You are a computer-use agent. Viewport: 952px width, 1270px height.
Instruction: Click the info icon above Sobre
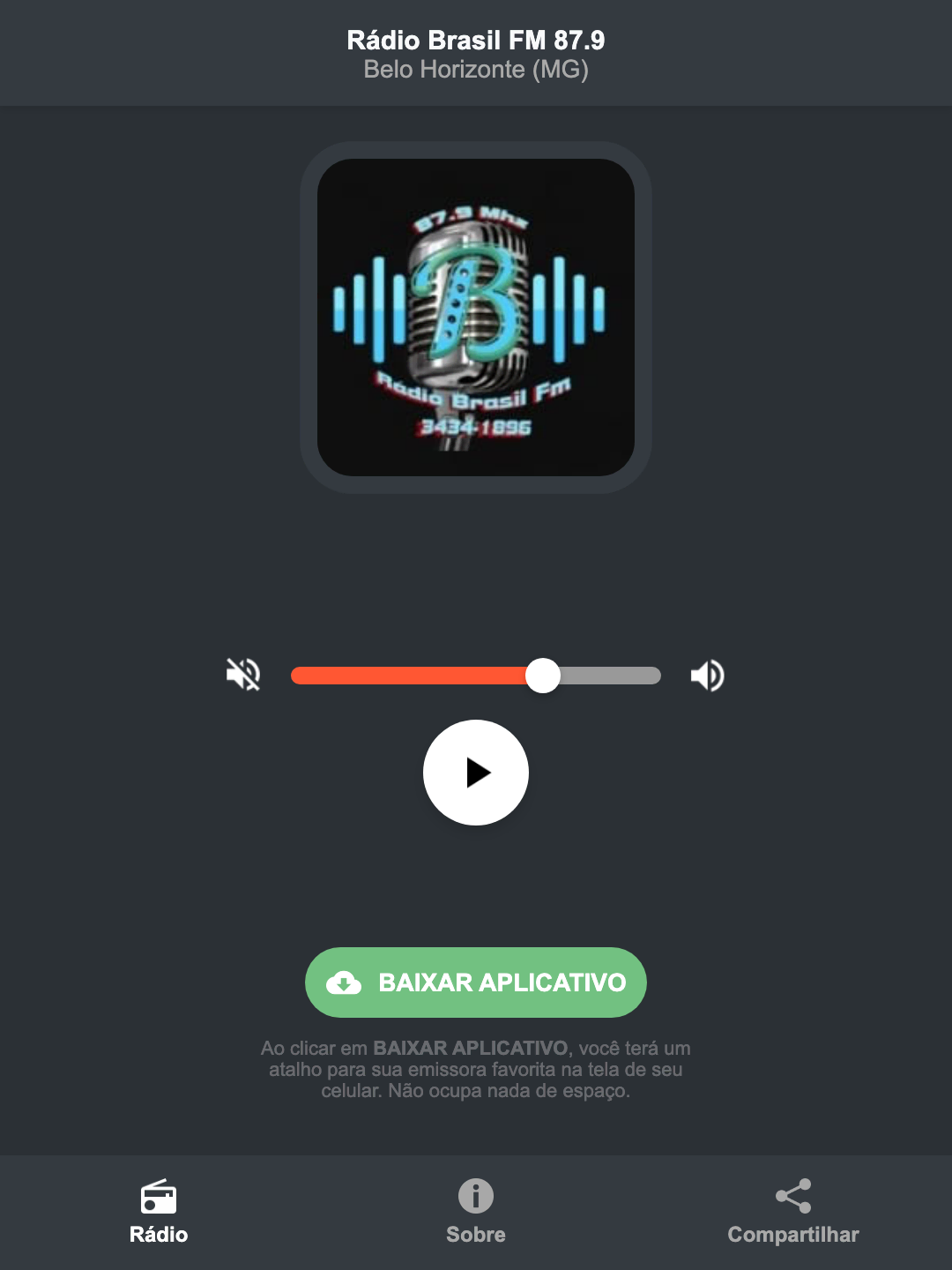click(475, 1198)
